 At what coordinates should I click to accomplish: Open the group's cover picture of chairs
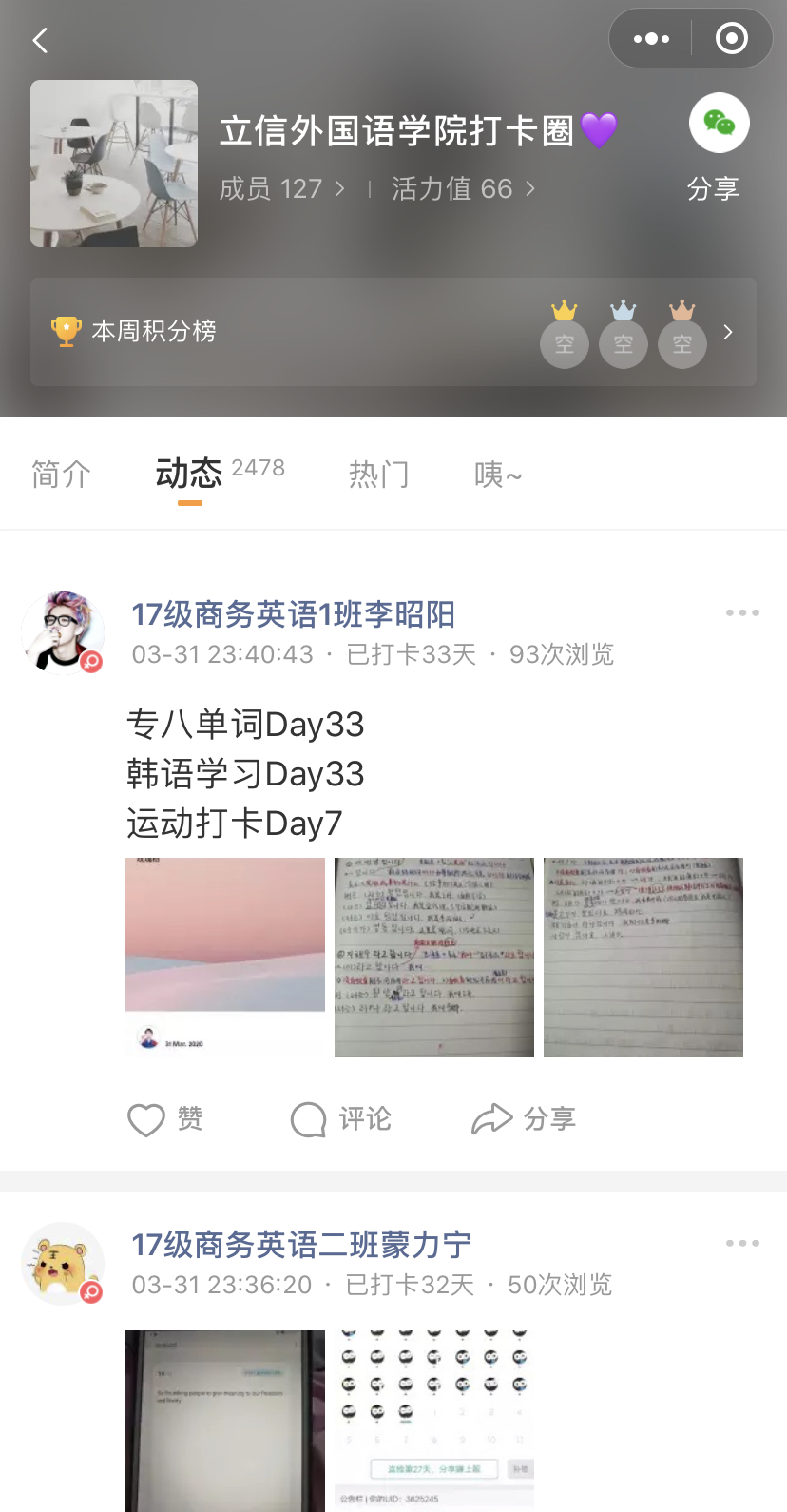click(114, 164)
